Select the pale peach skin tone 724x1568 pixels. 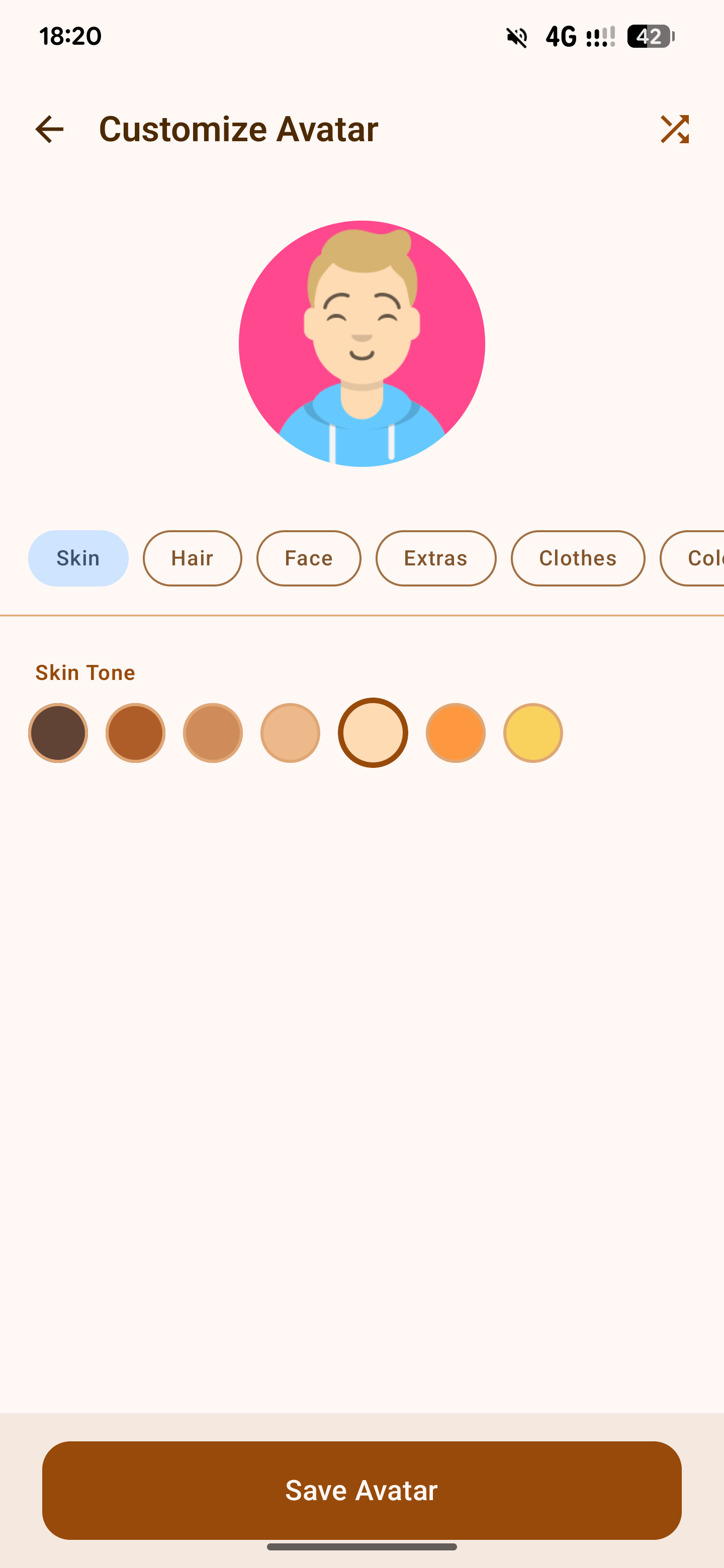[x=373, y=733]
